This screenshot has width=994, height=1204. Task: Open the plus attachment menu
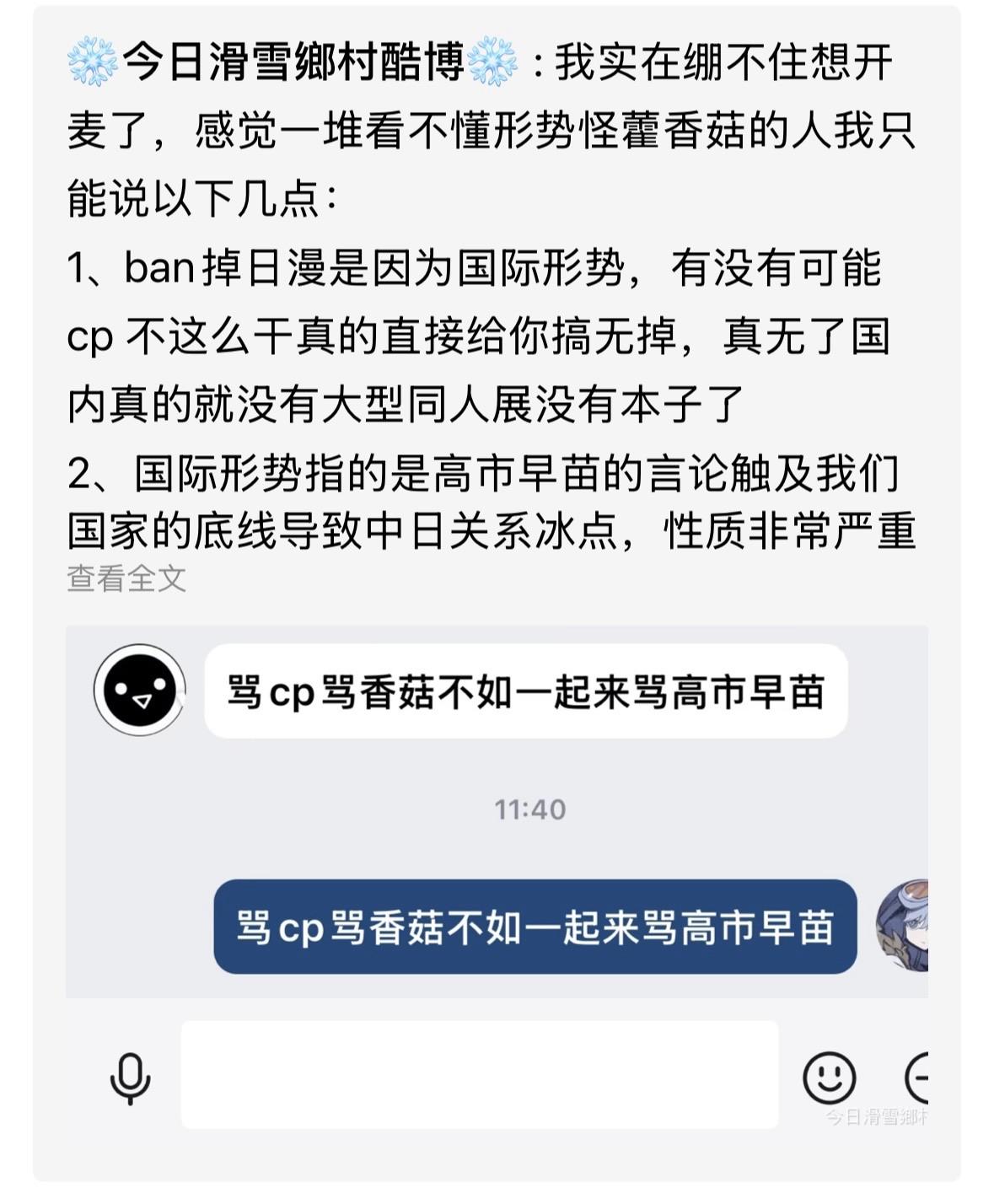point(917,1077)
